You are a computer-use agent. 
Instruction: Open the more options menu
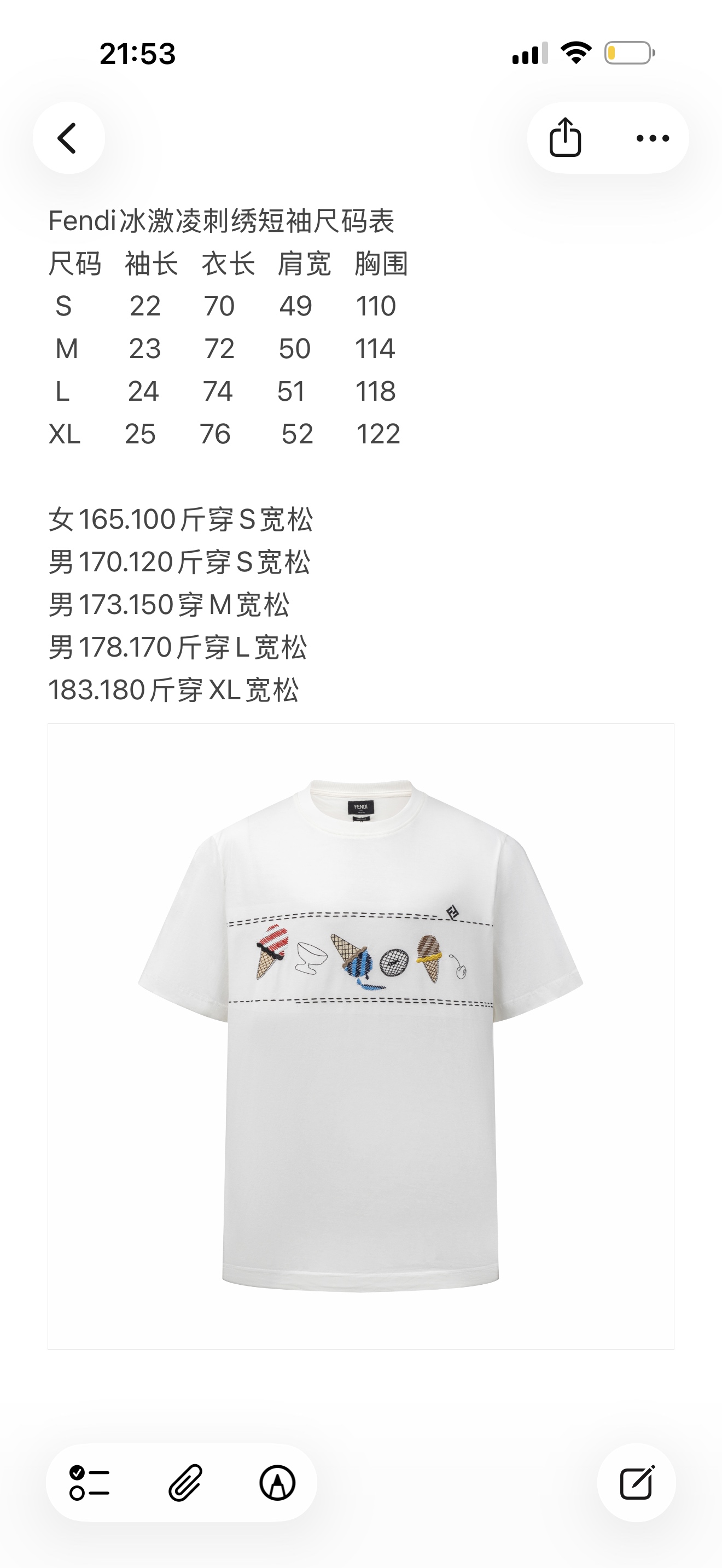coord(652,138)
